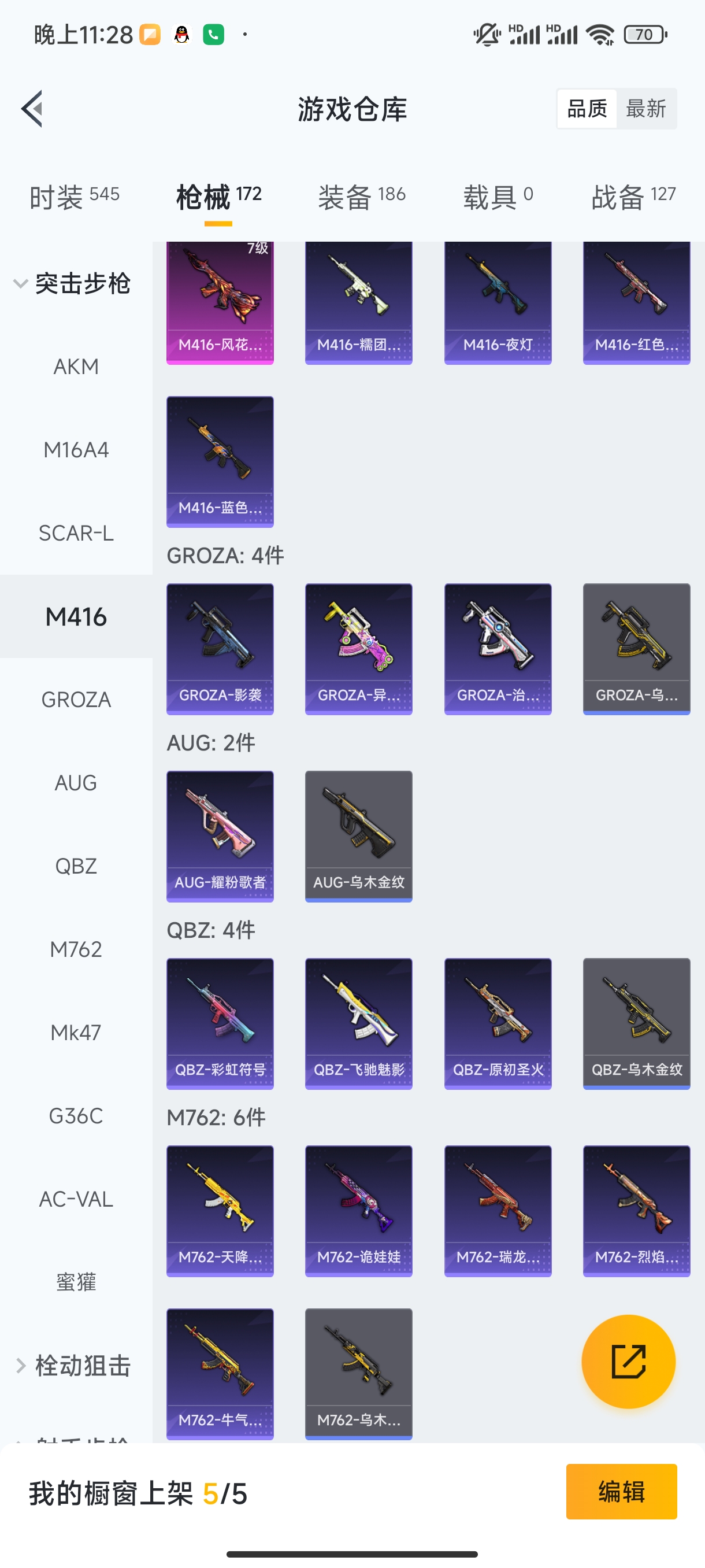The height and width of the screenshot is (1568, 705).
Task: Open the 战备 tab
Action: tap(633, 197)
